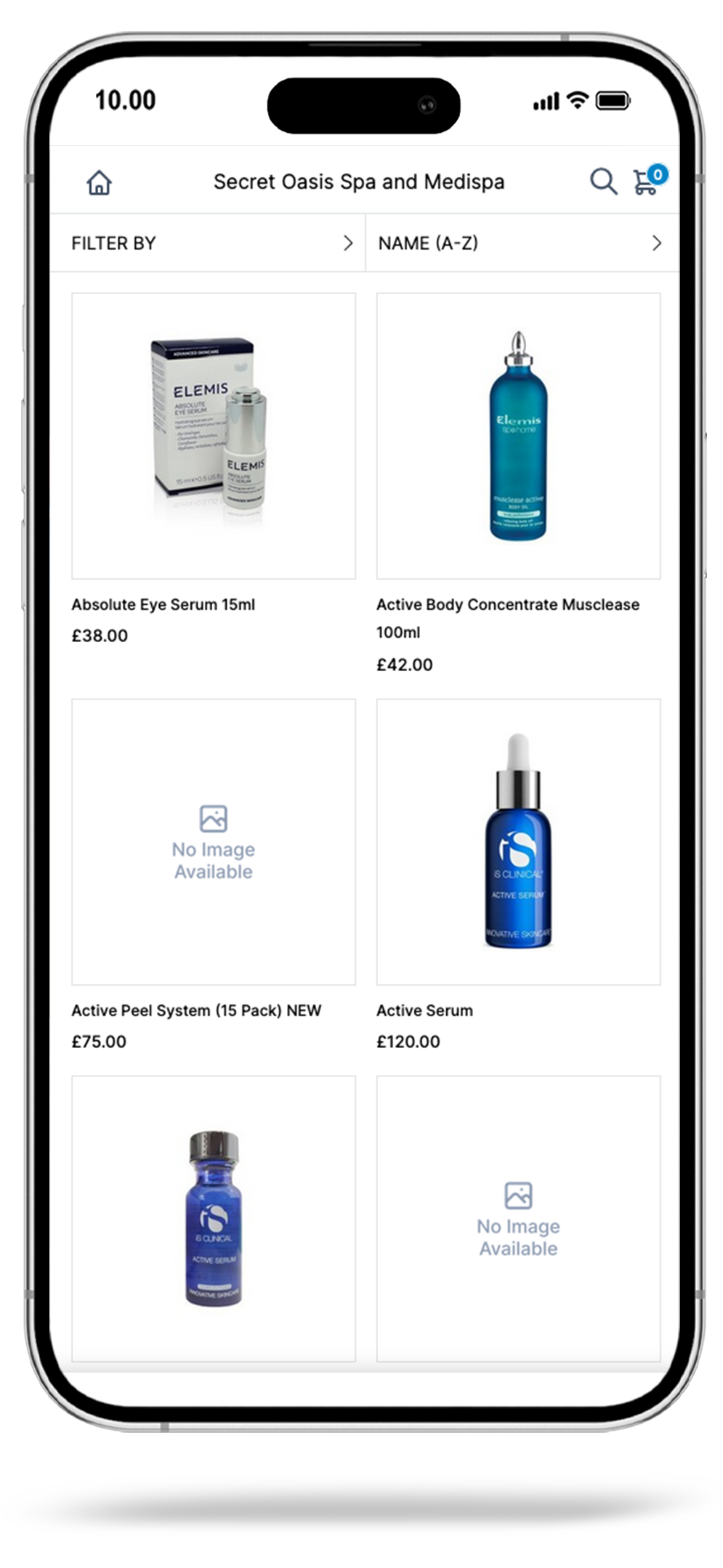This screenshot has width=723, height=1568.
Task: Go to the home screen icon
Action: point(100,182)
